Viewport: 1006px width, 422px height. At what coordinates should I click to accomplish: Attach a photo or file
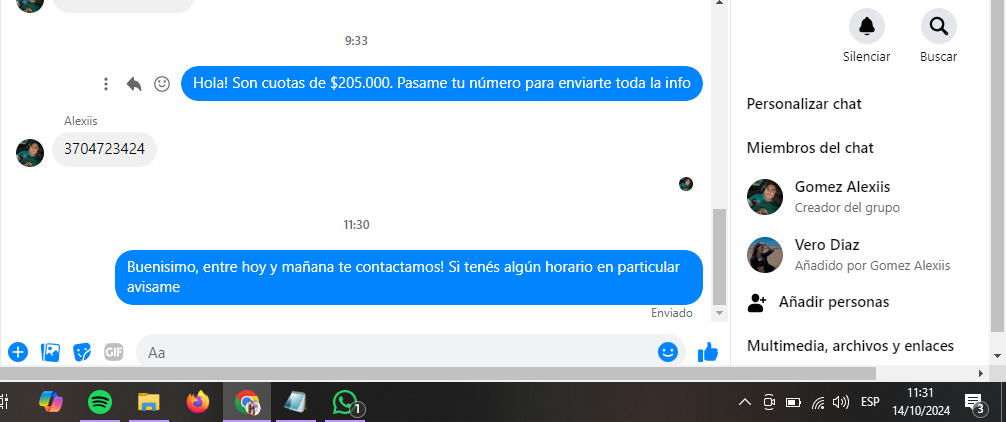[x=50, y=352]
